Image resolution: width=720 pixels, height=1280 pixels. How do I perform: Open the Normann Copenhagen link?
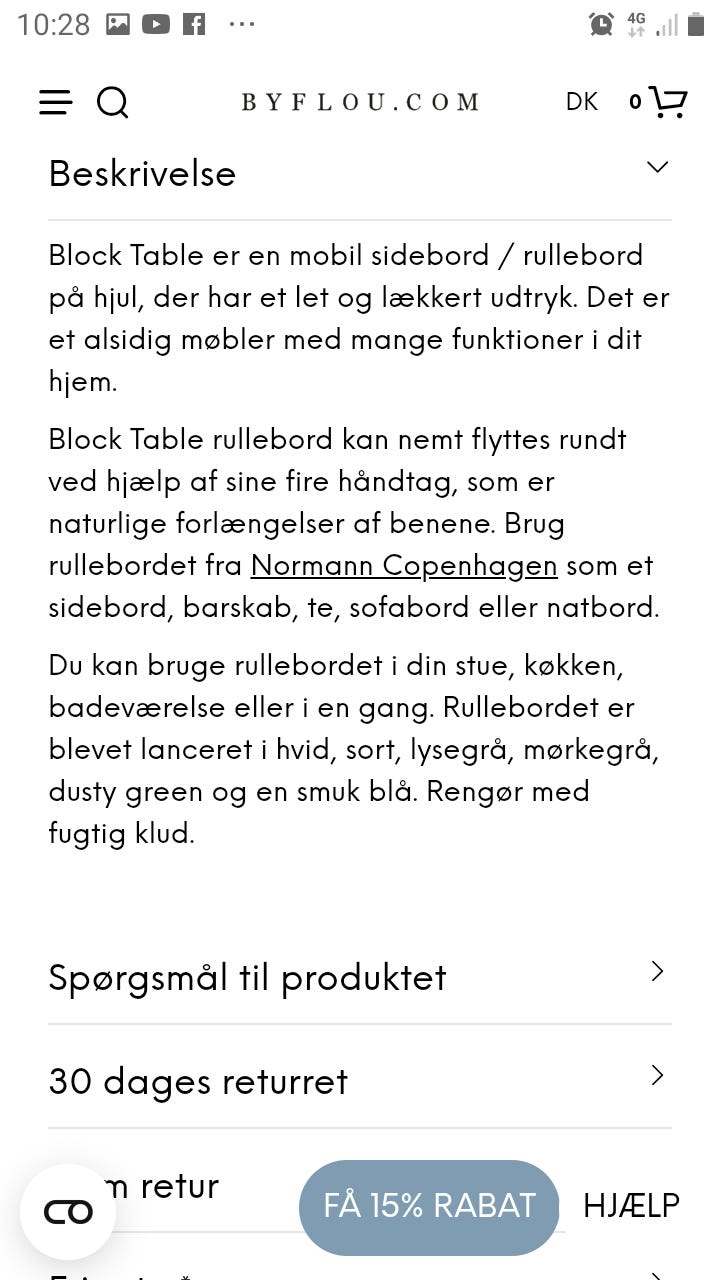pyautogui.click(x=404, y=565)
